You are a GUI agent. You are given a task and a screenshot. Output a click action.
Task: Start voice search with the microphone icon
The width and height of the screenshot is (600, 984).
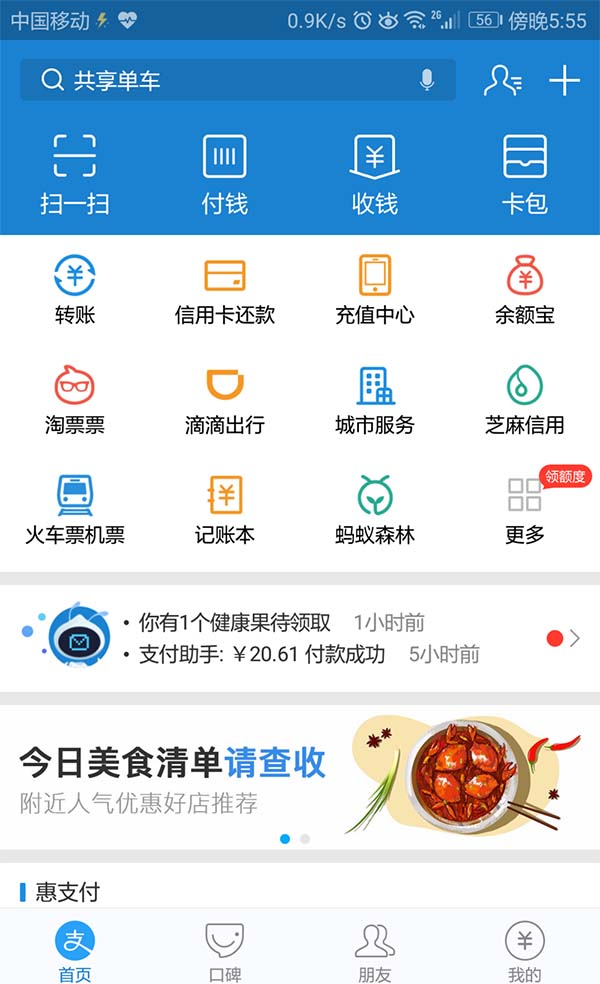tap(427, 80)
